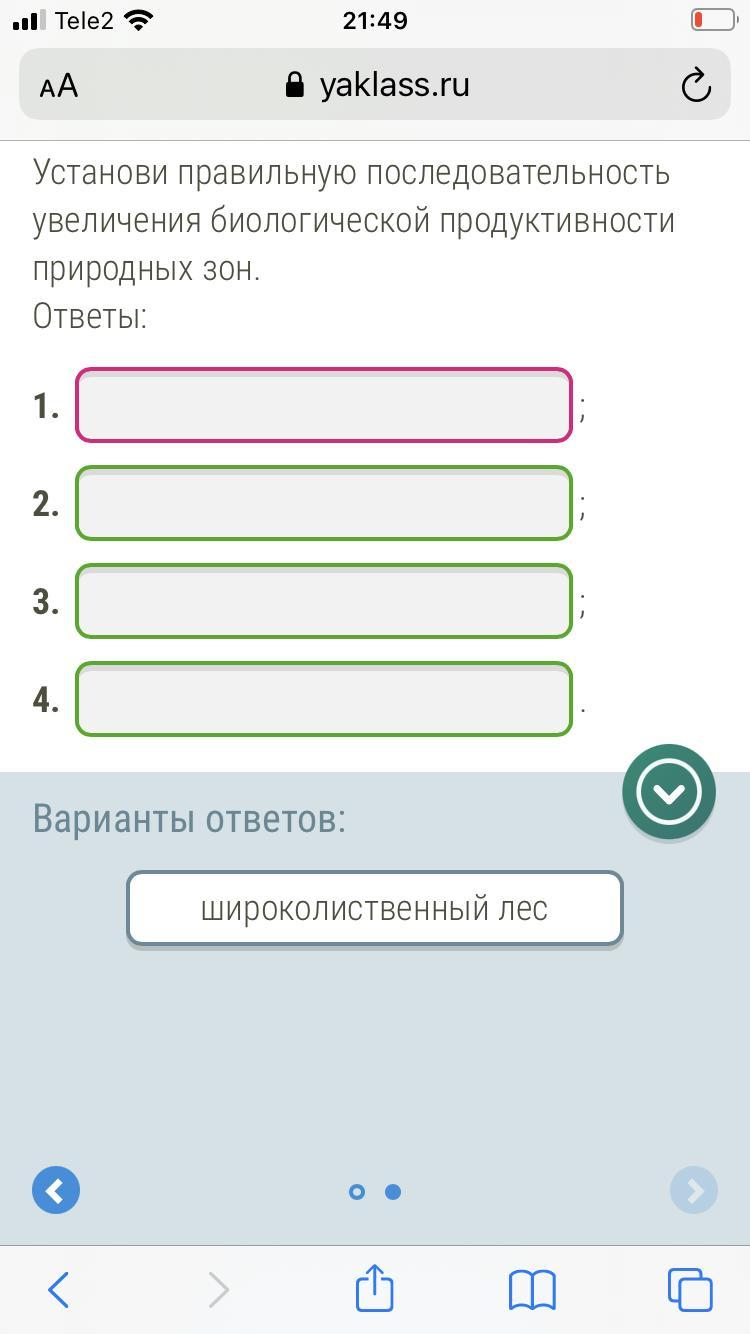This screenshot has height=1334, width=750.
Task: Go back in Safari browser history
Action: [59, 1289]
